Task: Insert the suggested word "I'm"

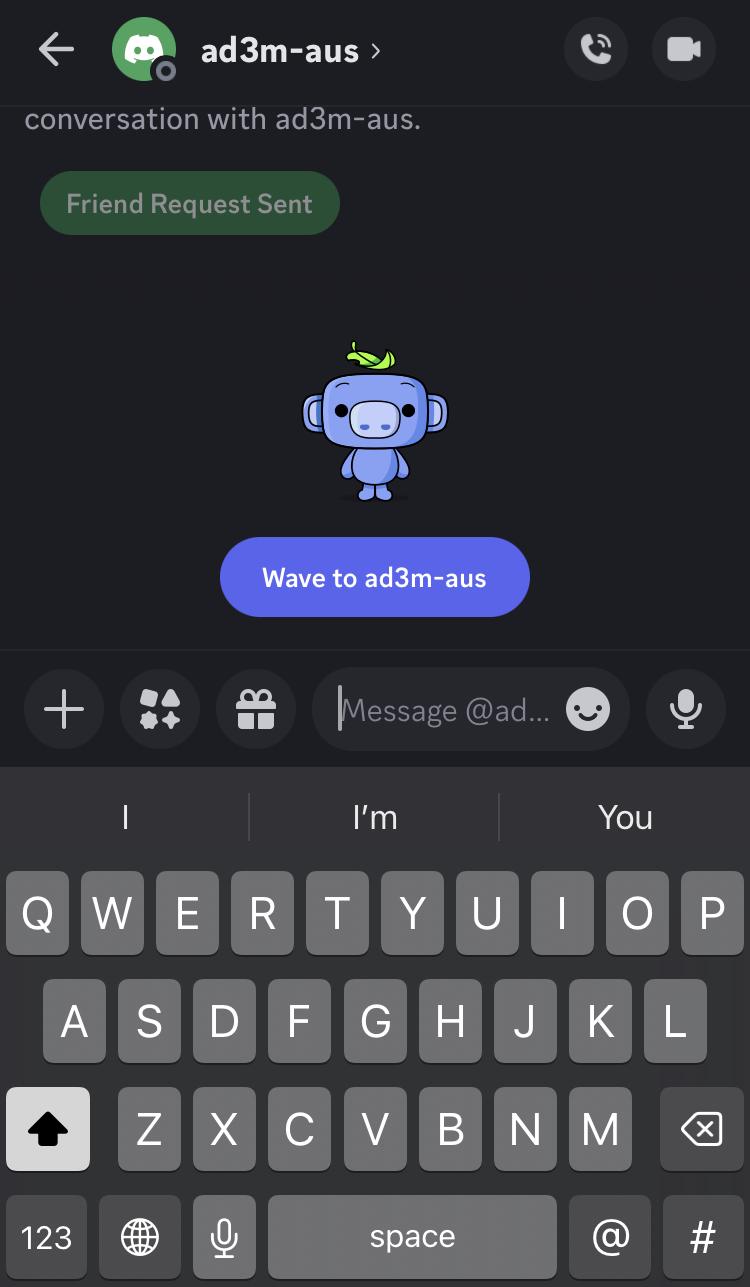Action: coord(375,818)
